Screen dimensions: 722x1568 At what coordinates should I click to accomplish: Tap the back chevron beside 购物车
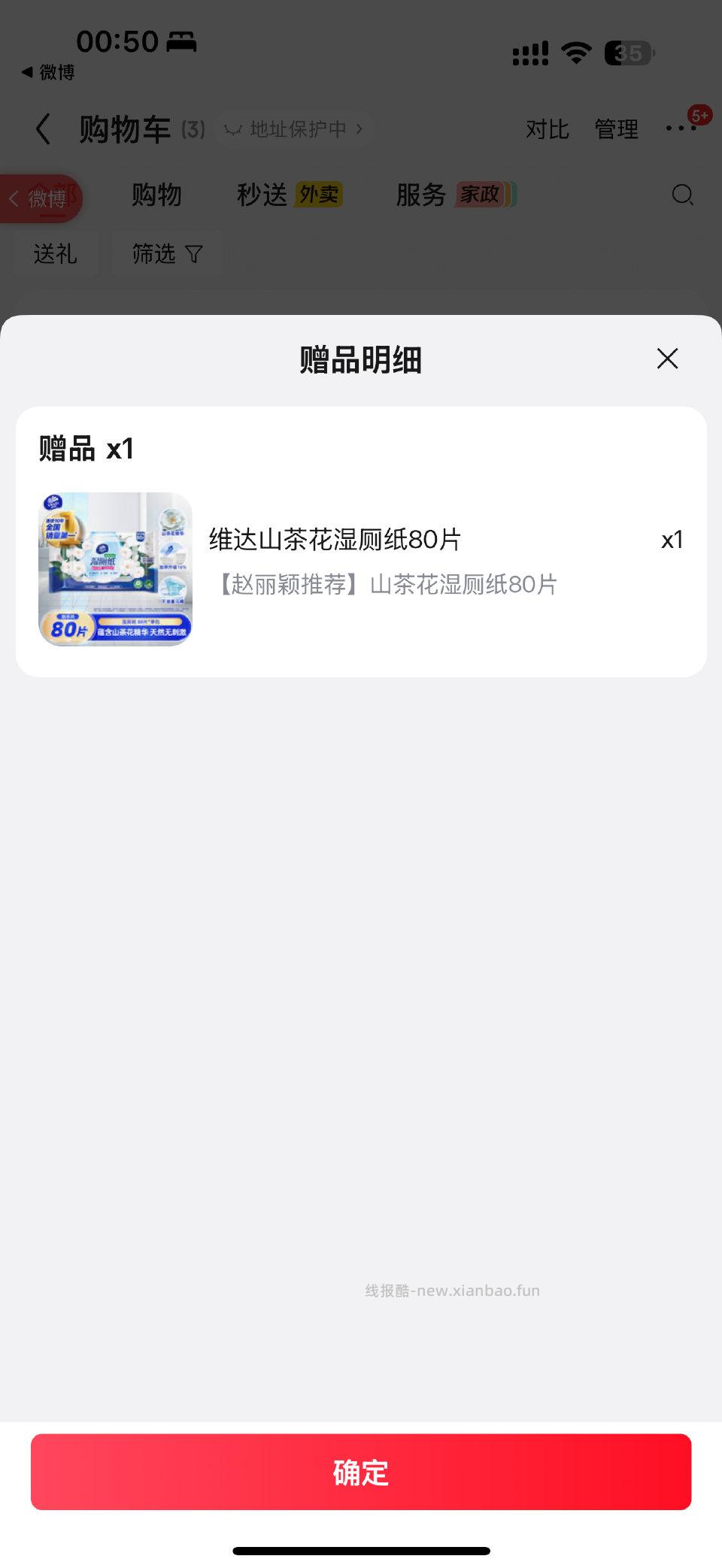tap(43, 129)
